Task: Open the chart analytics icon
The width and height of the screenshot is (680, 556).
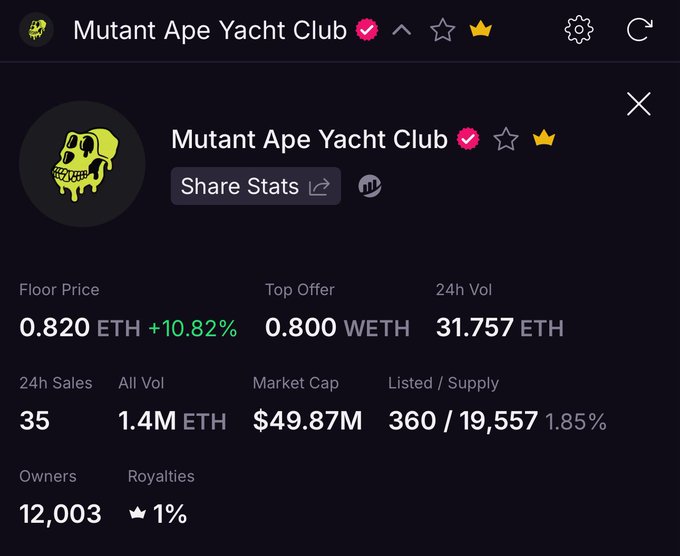Action: point(370,186)
